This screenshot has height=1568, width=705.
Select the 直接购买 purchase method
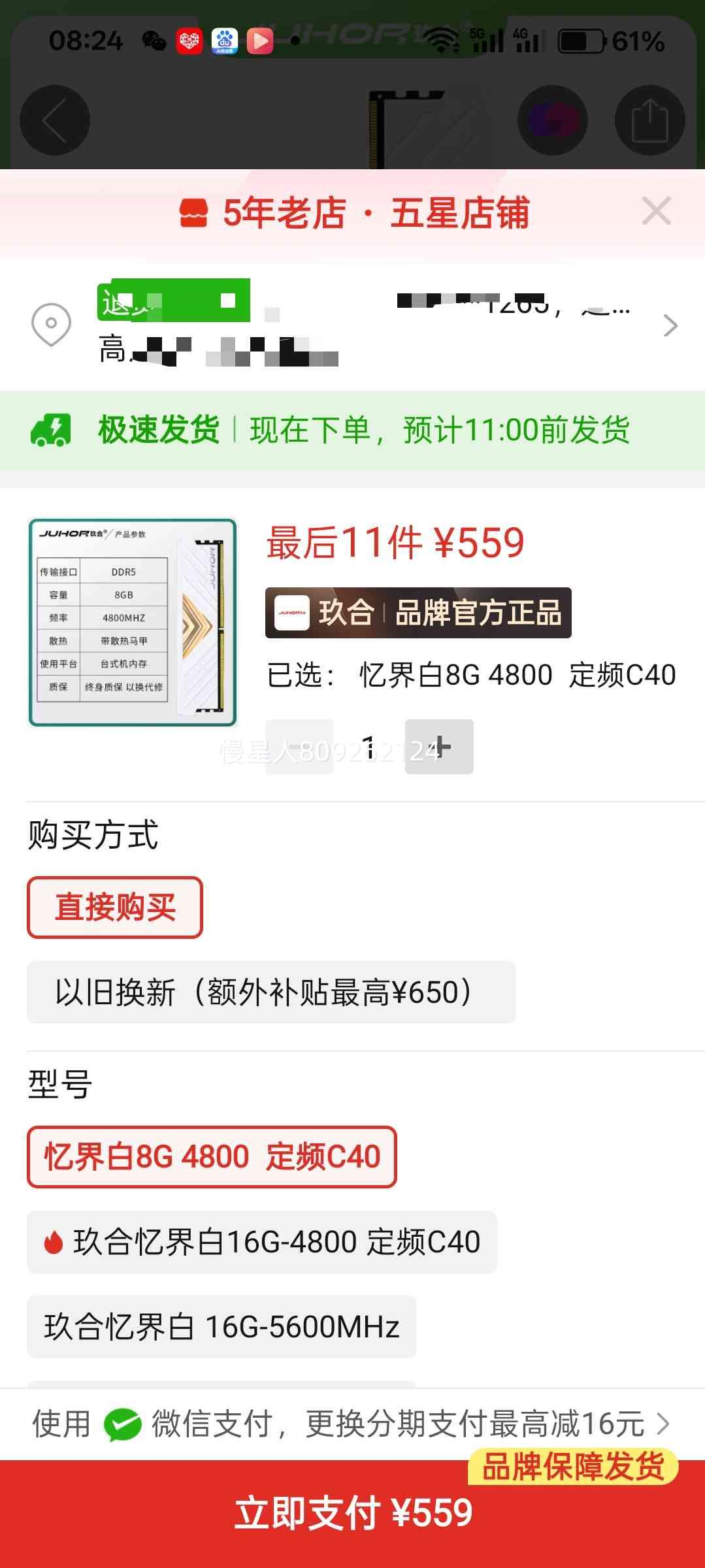click(116, 906)
